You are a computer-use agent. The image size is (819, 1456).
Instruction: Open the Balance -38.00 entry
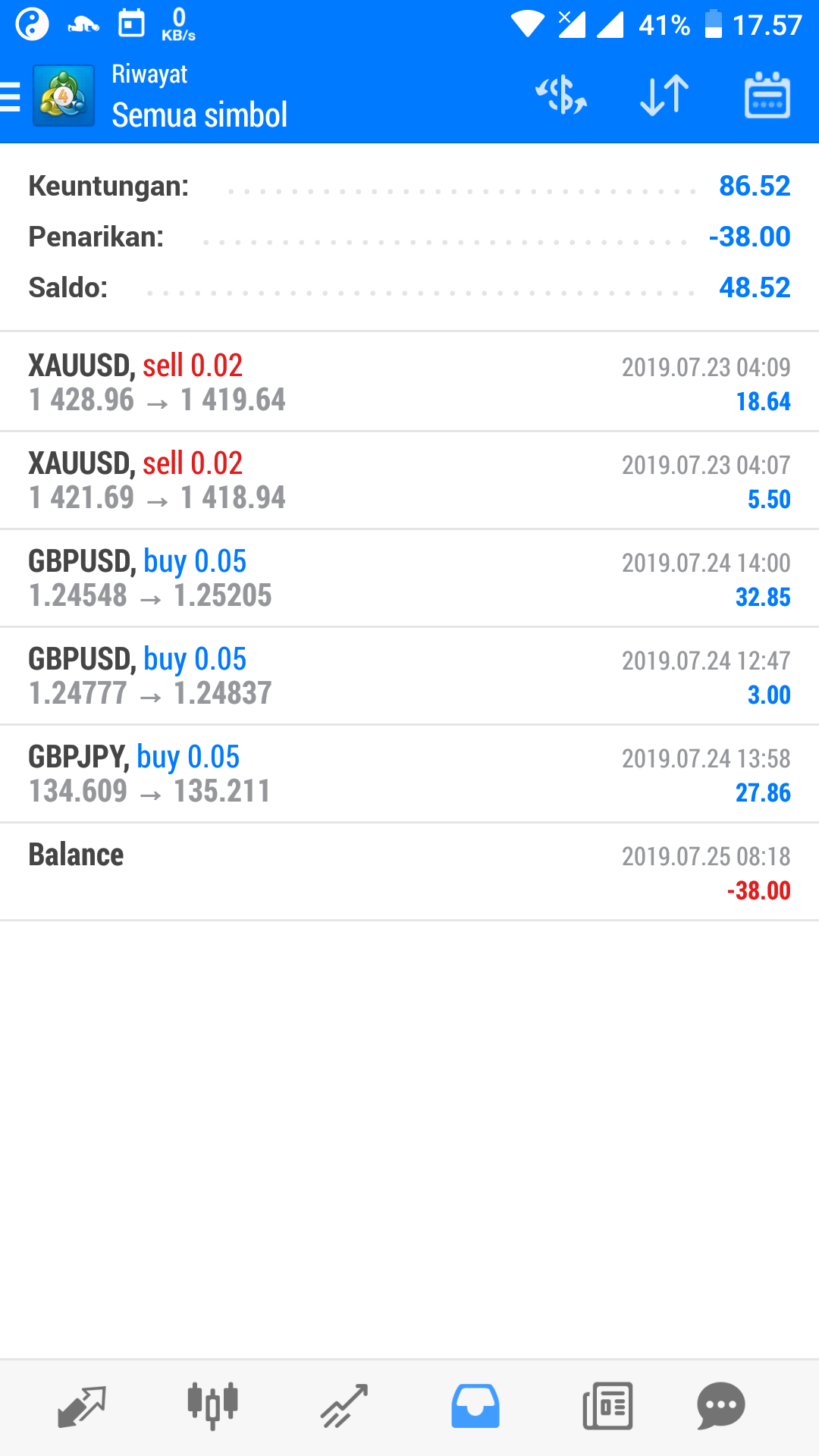[409, 871]
